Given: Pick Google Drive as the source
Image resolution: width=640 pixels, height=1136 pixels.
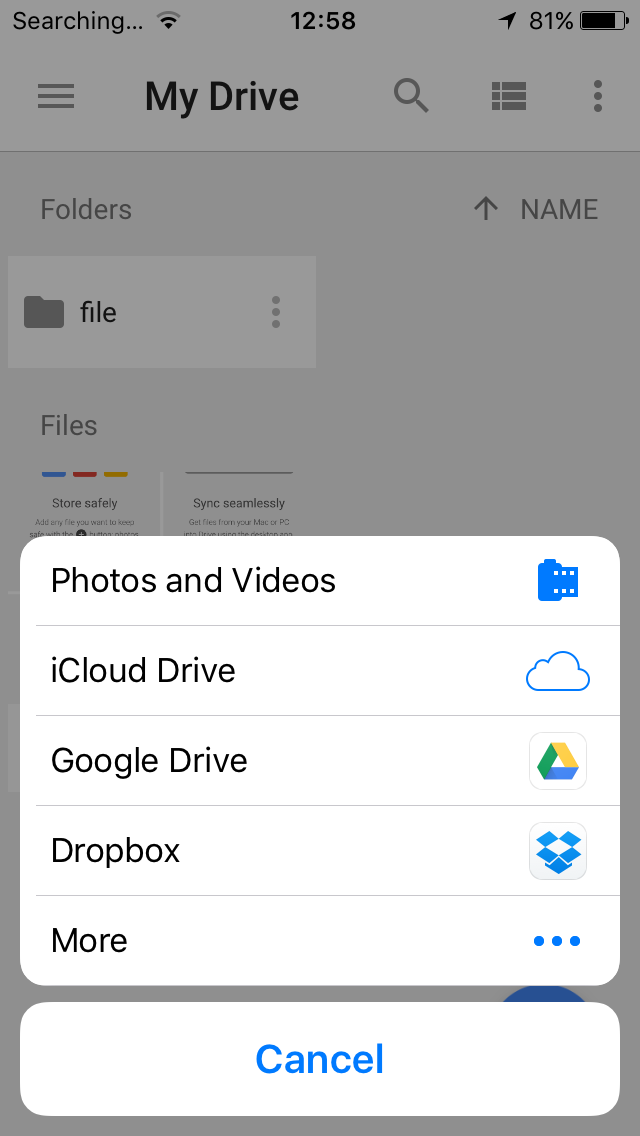Looking at the screenshot, I should click(319, 761).
